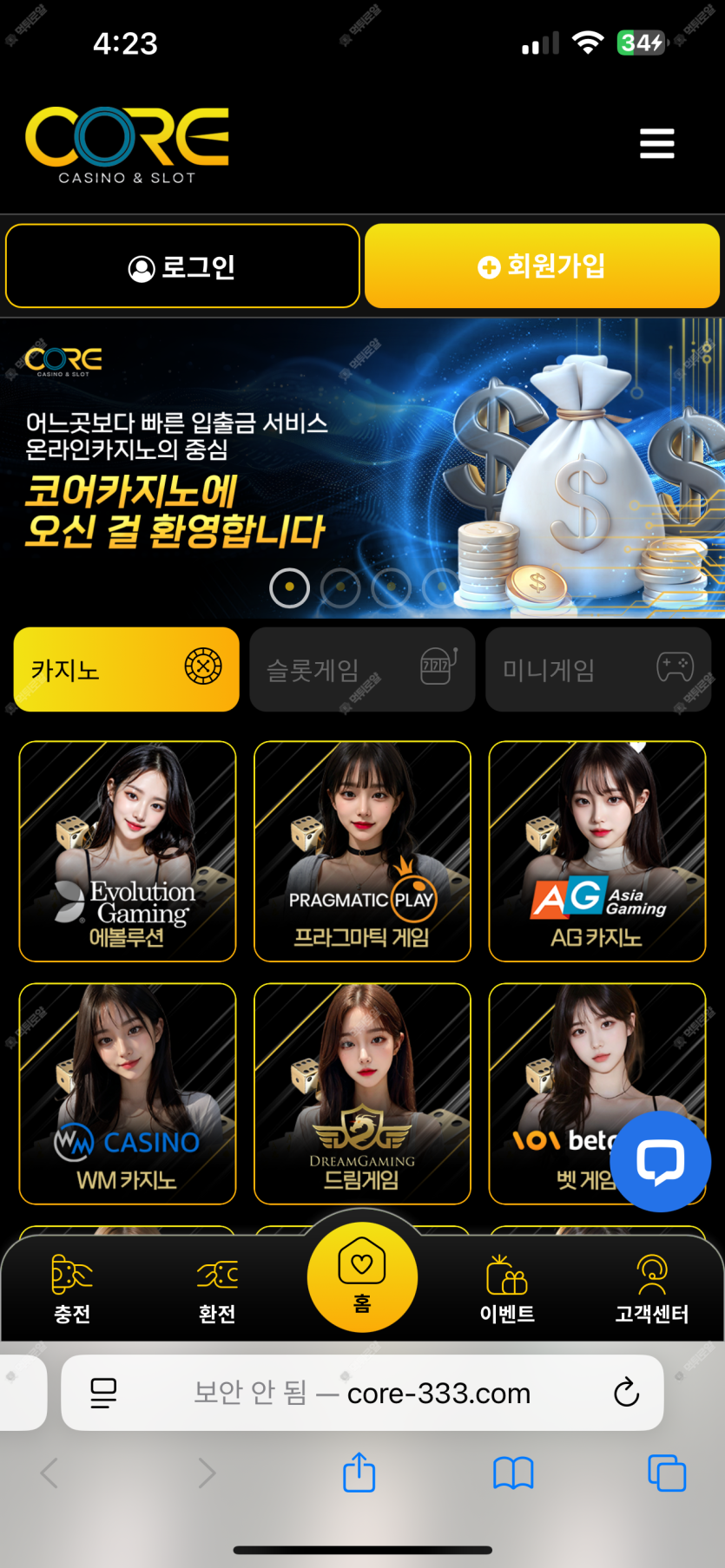Tap the 홈 home button

(362, 1277)
